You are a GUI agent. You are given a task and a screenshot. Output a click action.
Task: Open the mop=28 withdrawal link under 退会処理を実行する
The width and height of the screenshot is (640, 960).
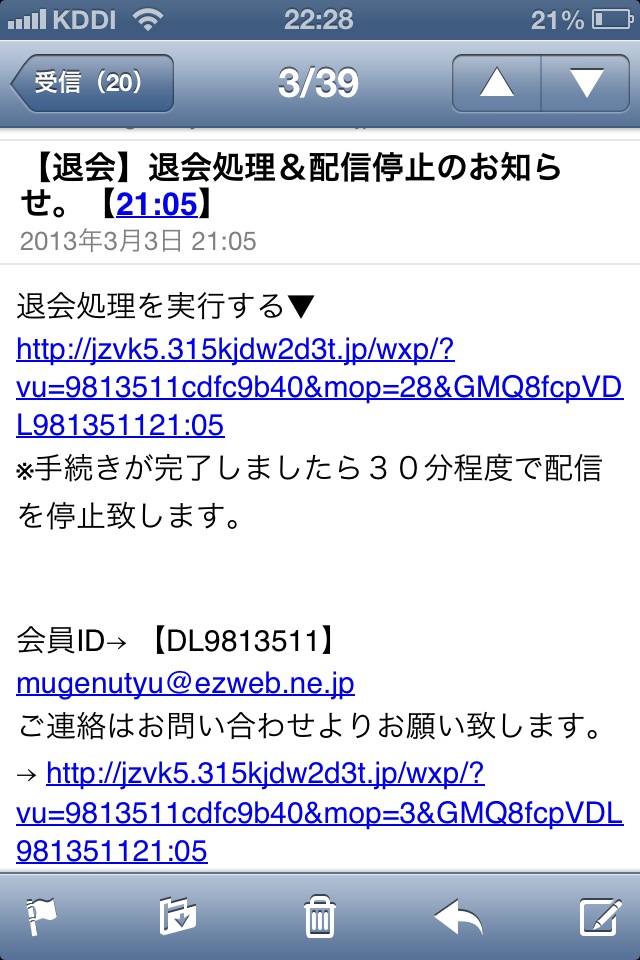[319, 387]
